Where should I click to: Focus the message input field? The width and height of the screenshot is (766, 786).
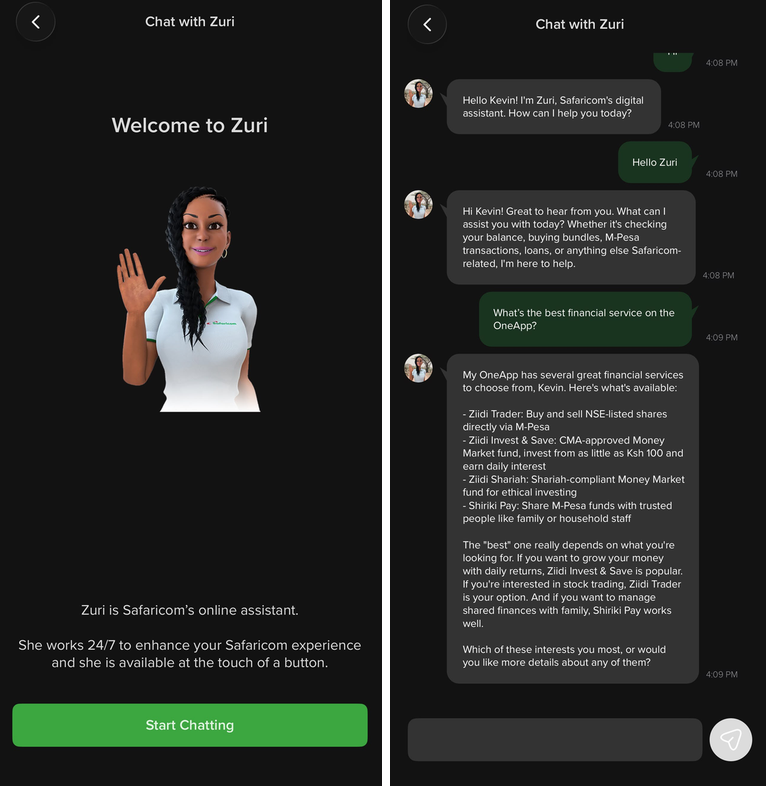554,739
